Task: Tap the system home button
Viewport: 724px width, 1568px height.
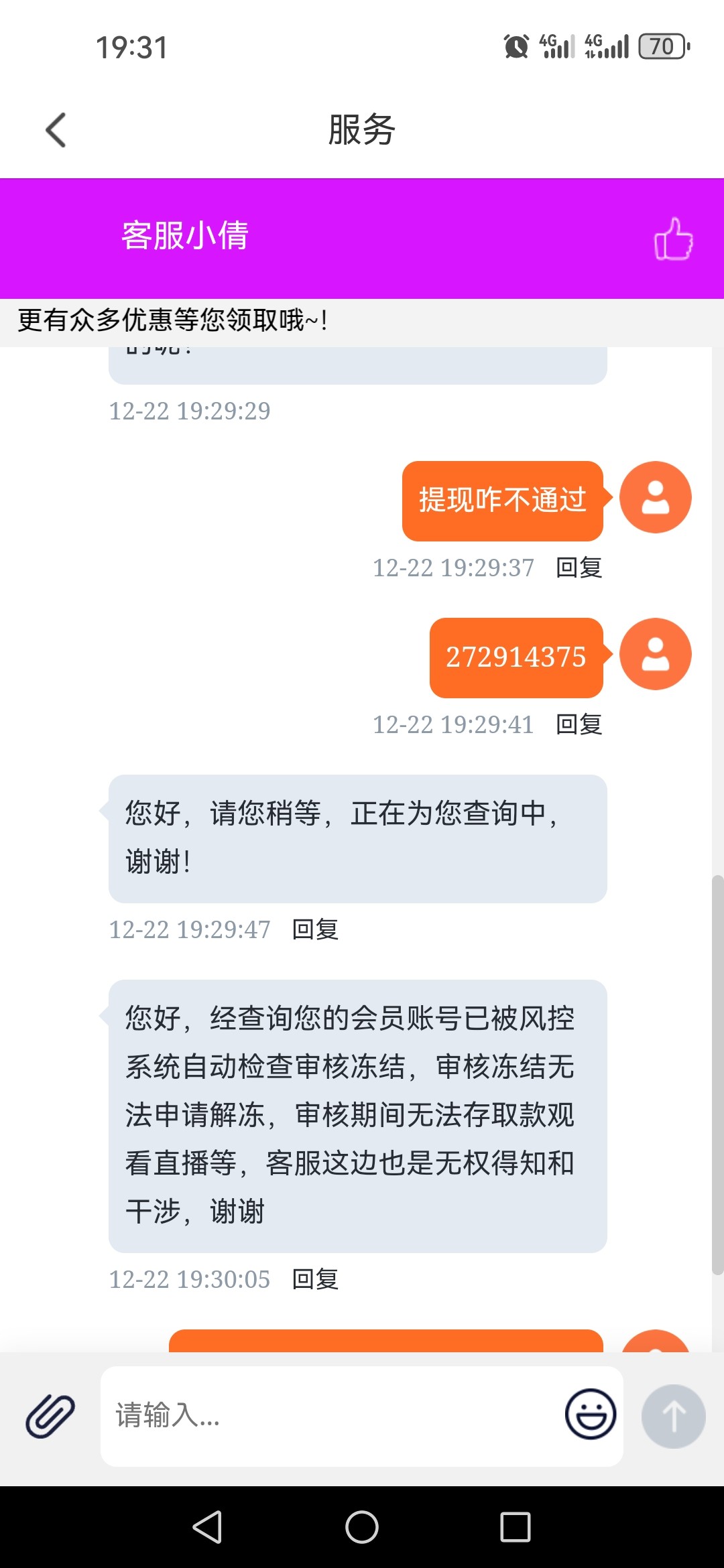Action: tap(362, 1527)
